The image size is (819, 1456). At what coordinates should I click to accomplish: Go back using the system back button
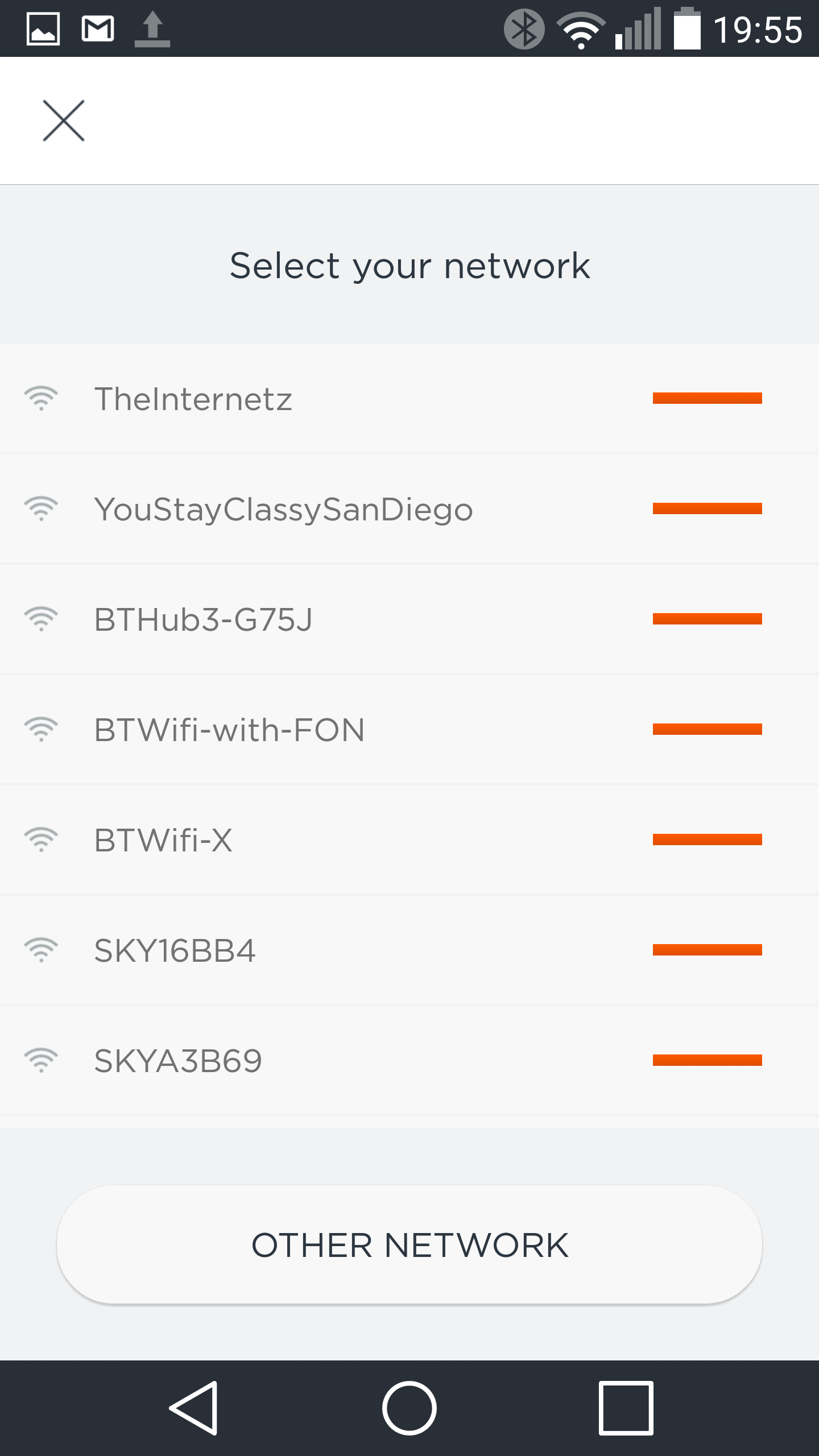coord(193,1408)
